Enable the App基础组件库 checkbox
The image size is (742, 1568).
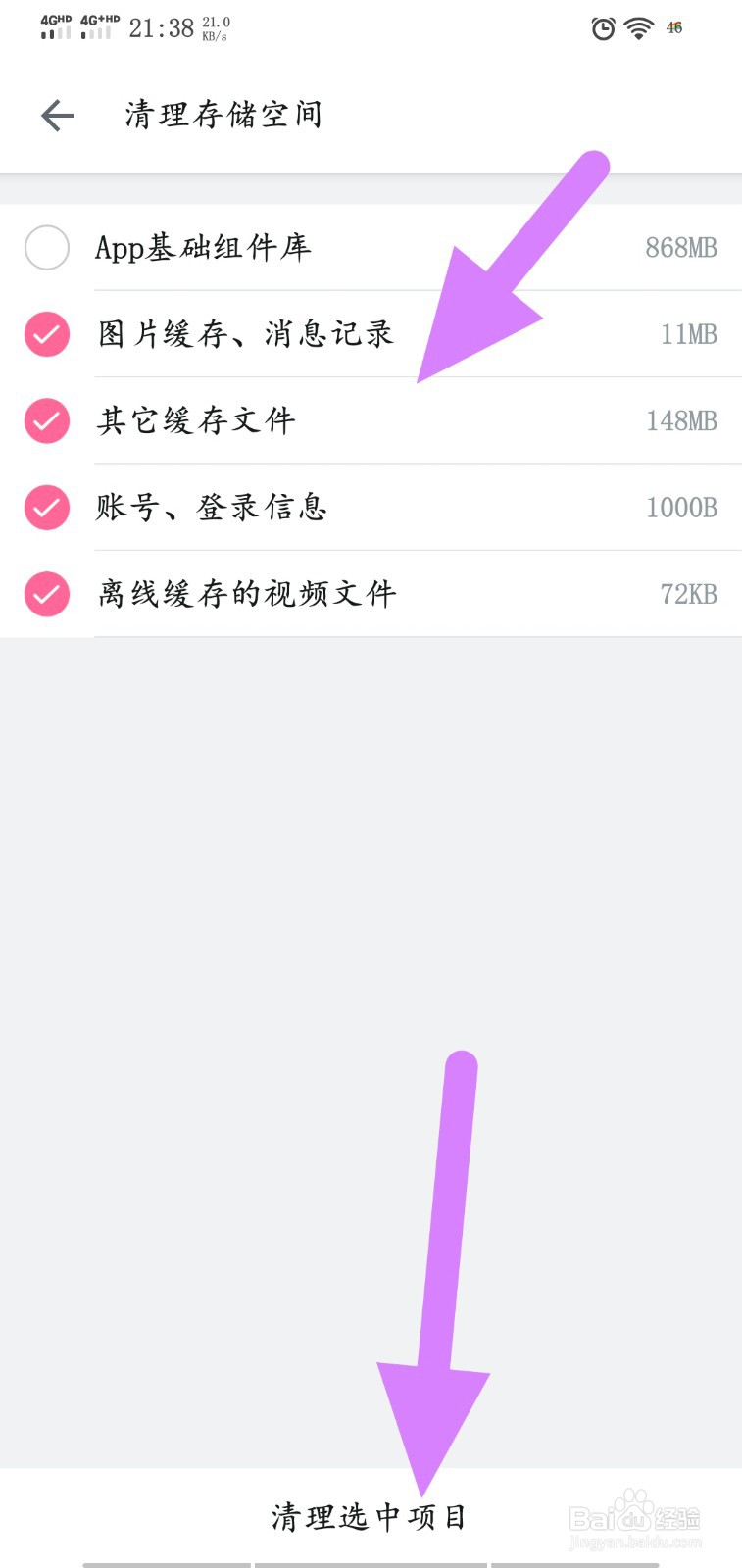tap(46, 248)
